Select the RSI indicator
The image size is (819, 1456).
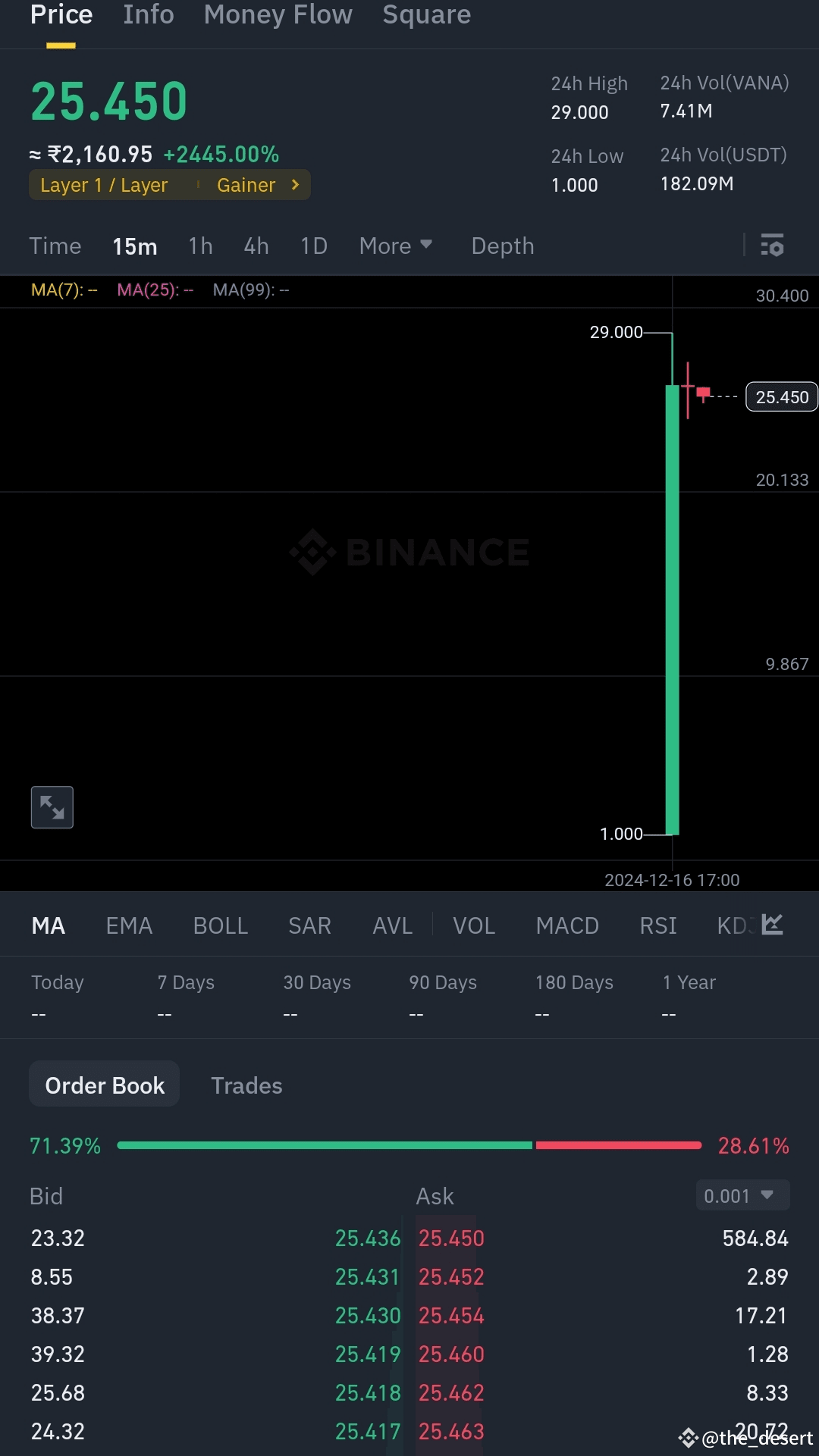click(657, 925)
